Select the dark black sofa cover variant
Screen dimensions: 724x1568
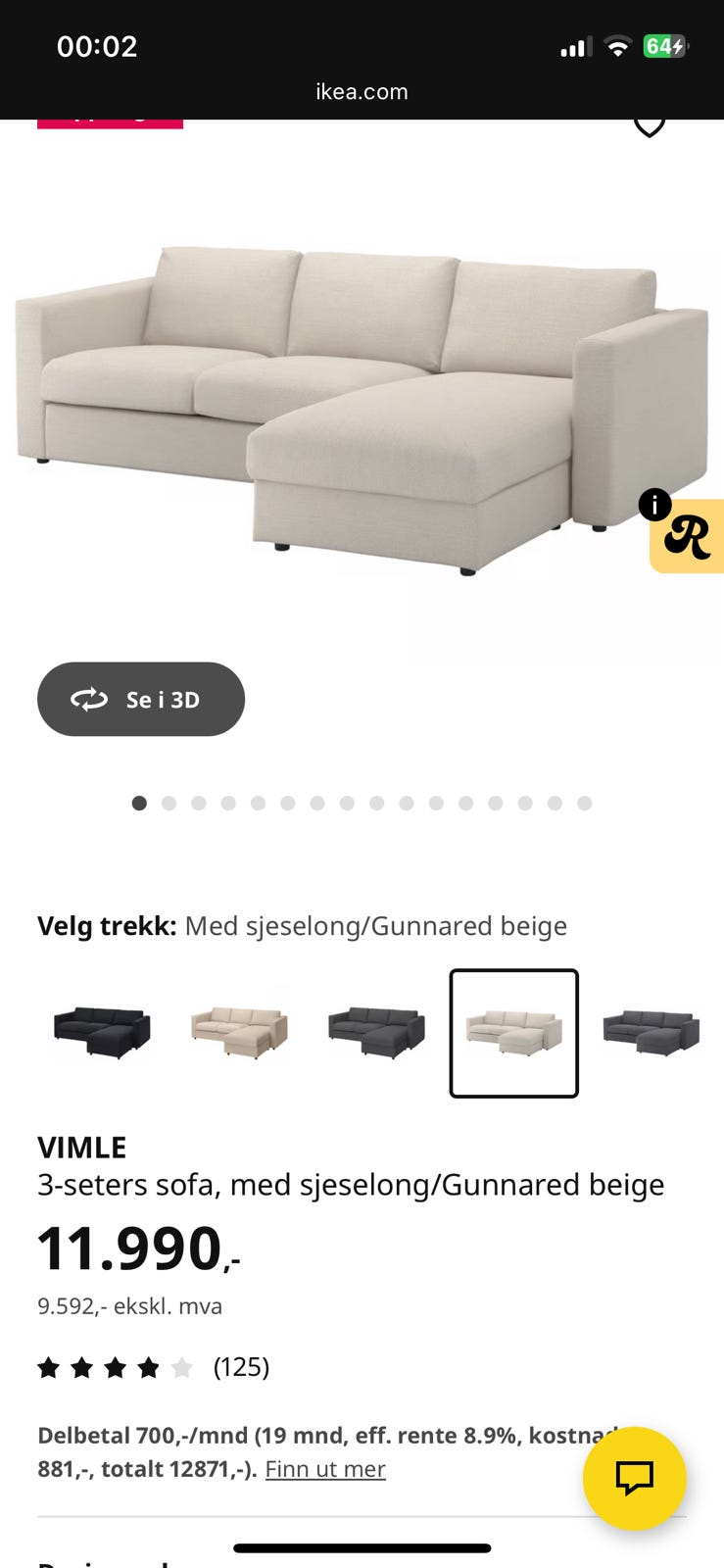pyautogui.click(x=101, y=1032)
